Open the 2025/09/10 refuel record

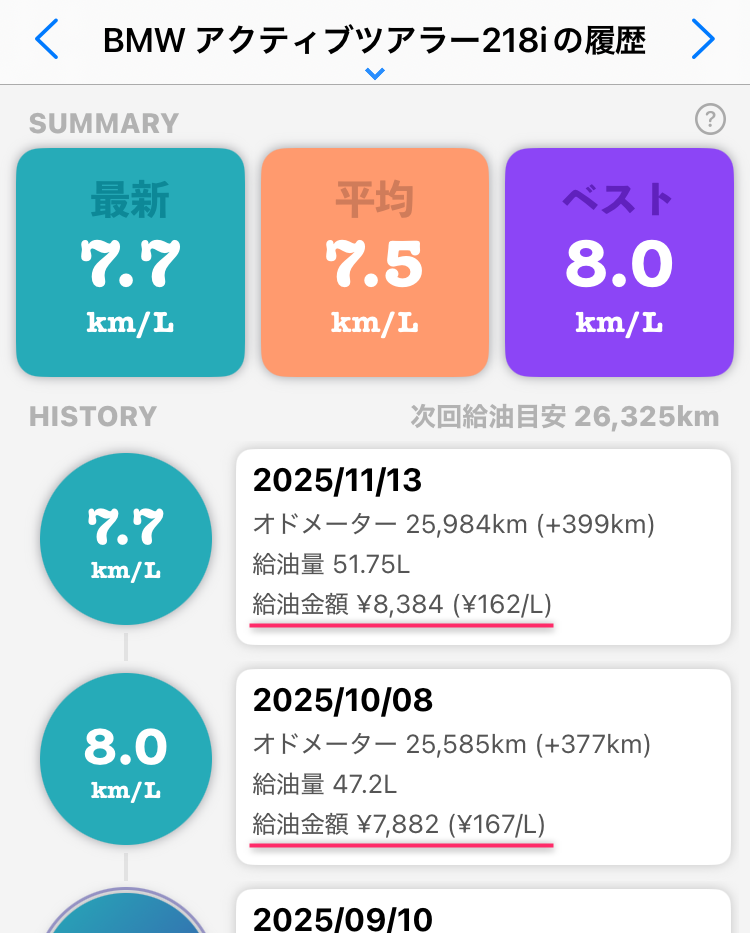[x=483, y=915]
